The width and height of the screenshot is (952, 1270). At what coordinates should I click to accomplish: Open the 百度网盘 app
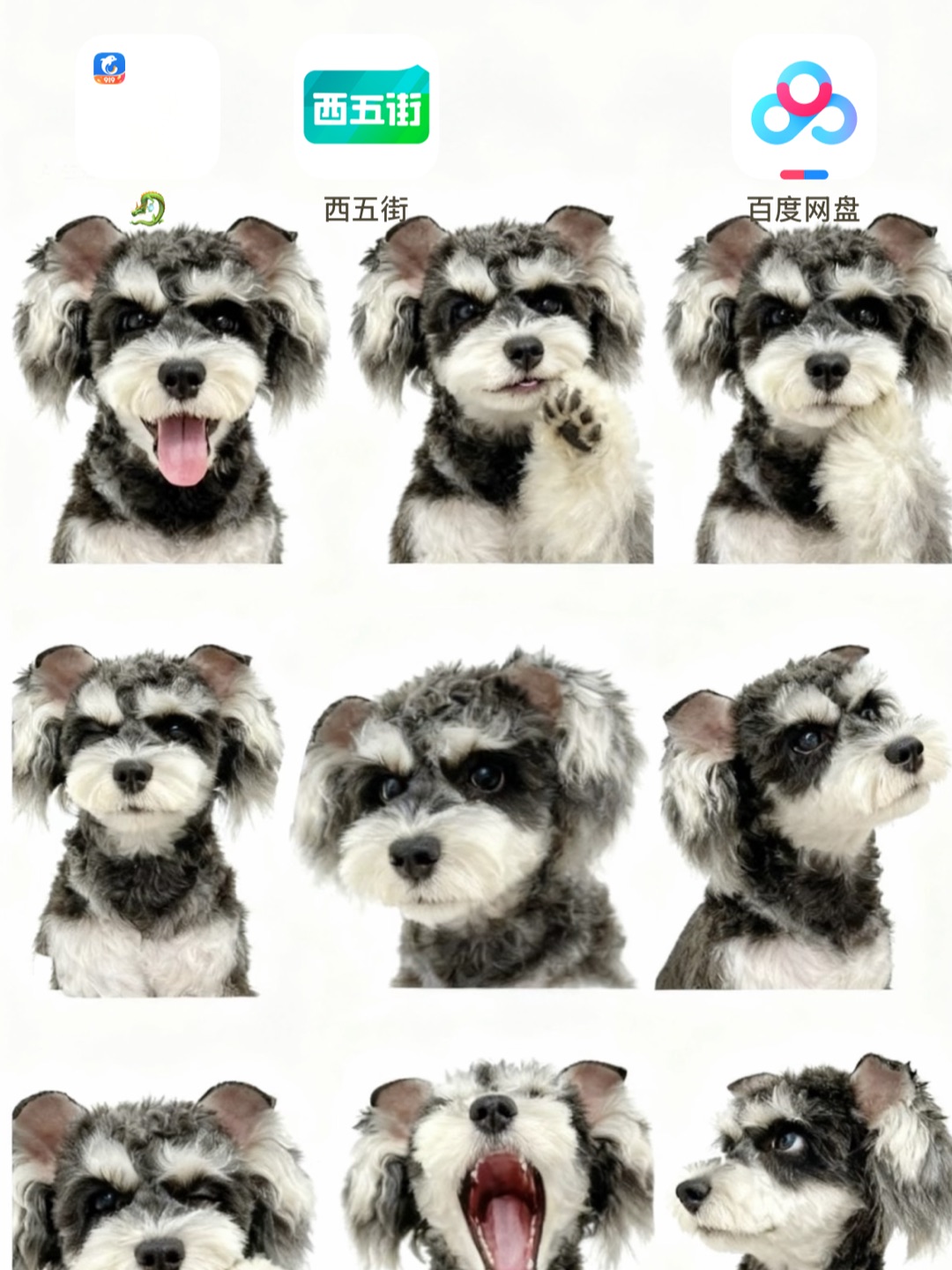click(803, 108)
